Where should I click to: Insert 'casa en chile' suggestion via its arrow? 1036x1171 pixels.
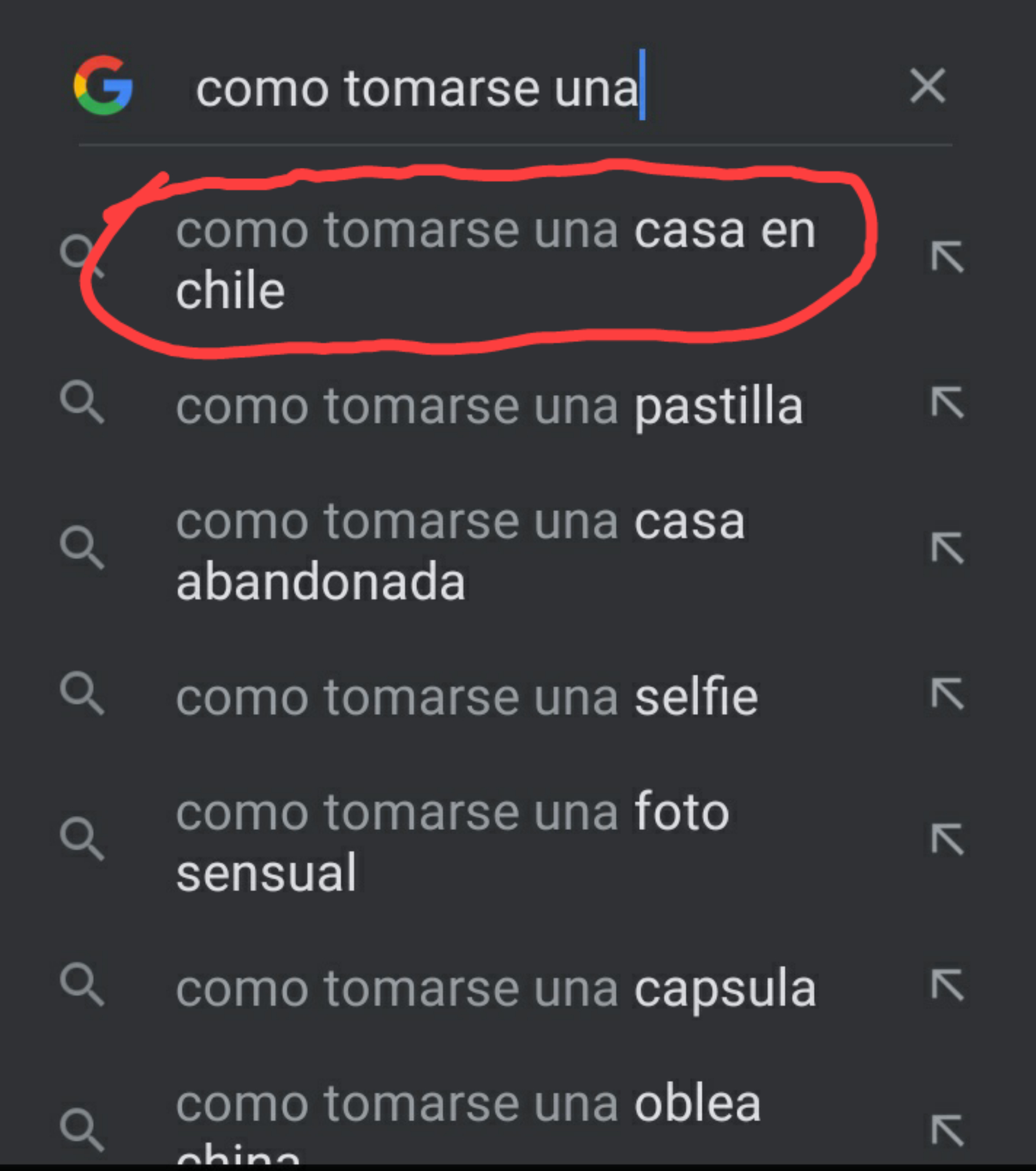pyautogui.click(x=947, y=257)
